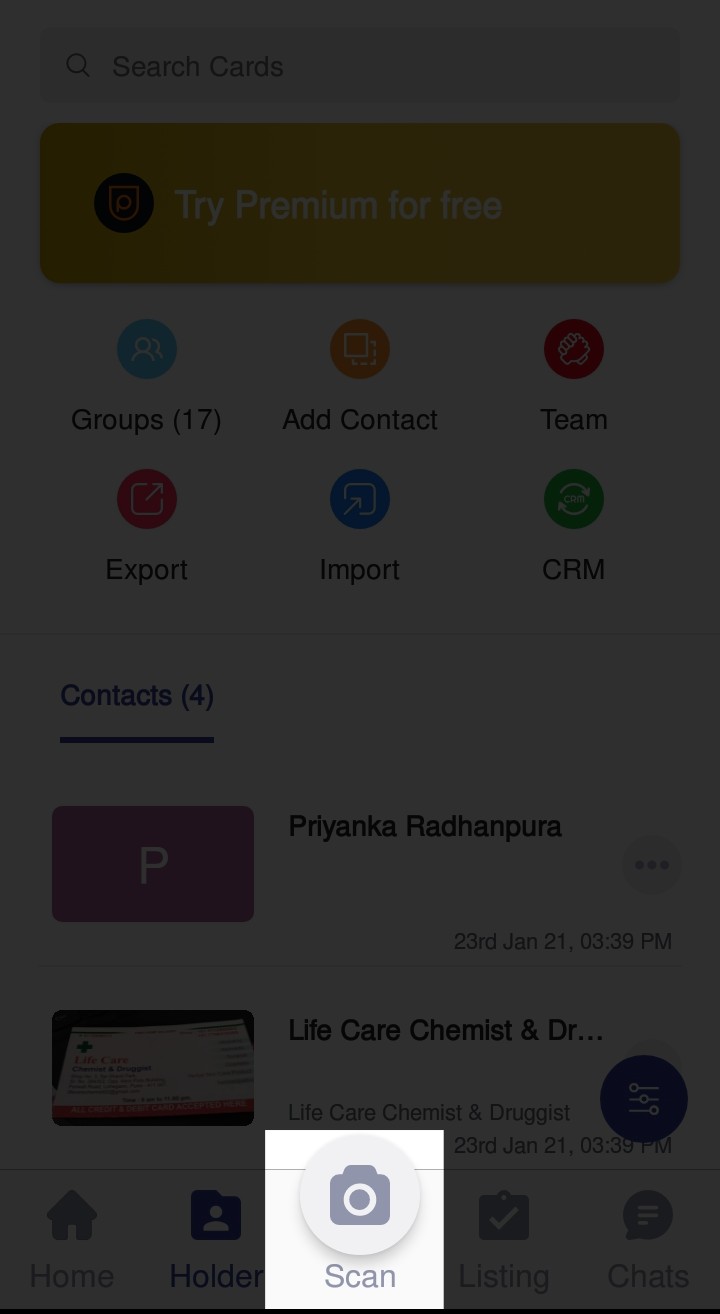Image resolution: width=720 pixels, height=1314 pixels.
Task: Open the CRM option
Action: (573, 525)
